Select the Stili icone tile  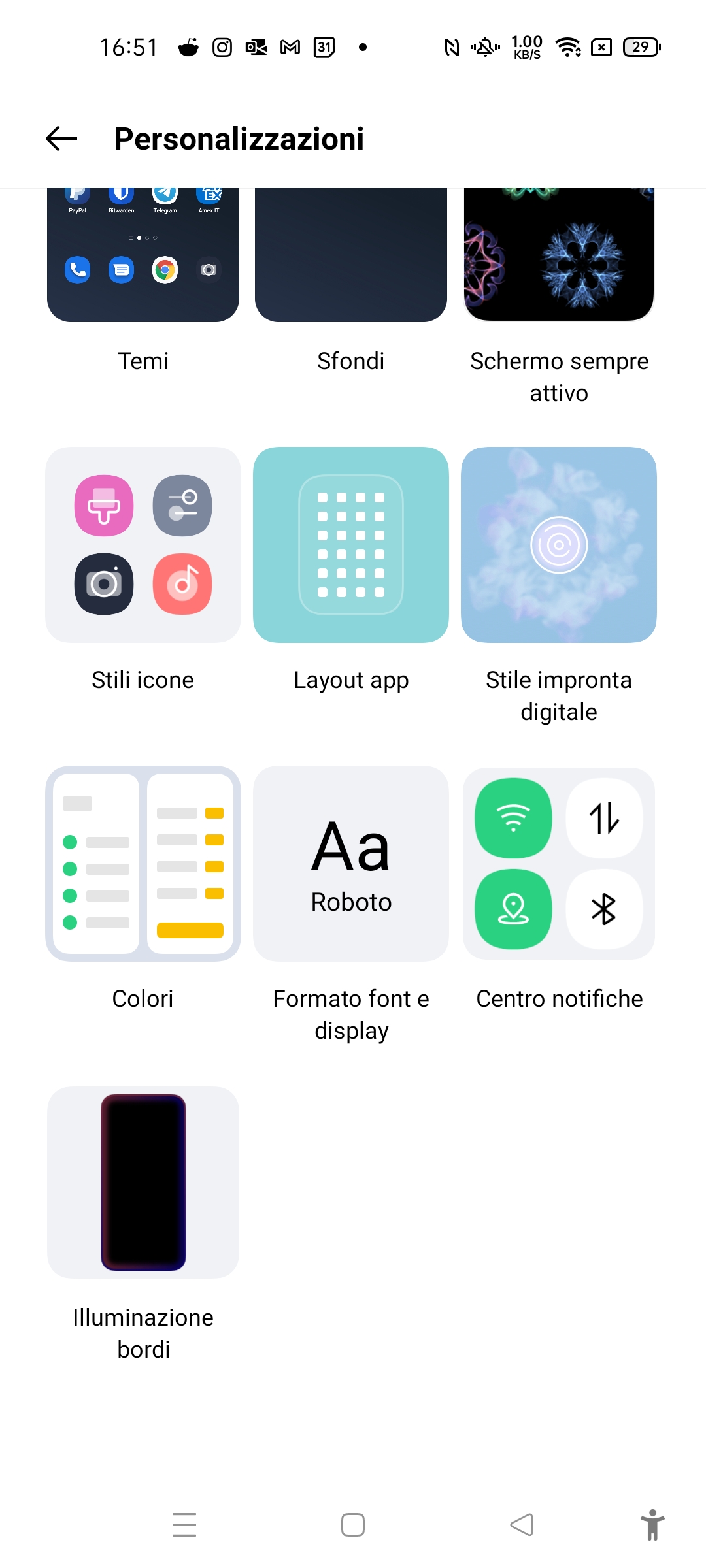pos(143,545)
